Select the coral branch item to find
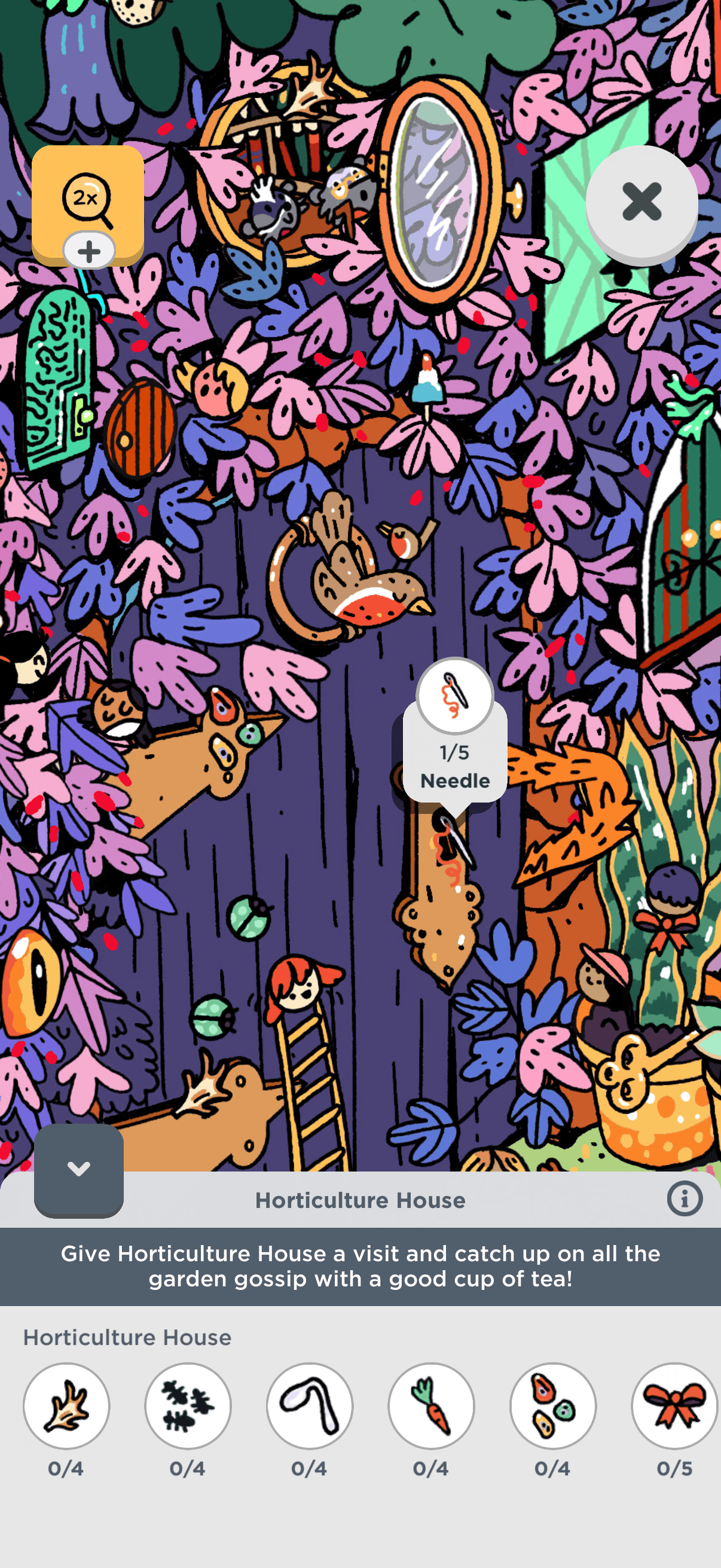 coord(66,1405)
